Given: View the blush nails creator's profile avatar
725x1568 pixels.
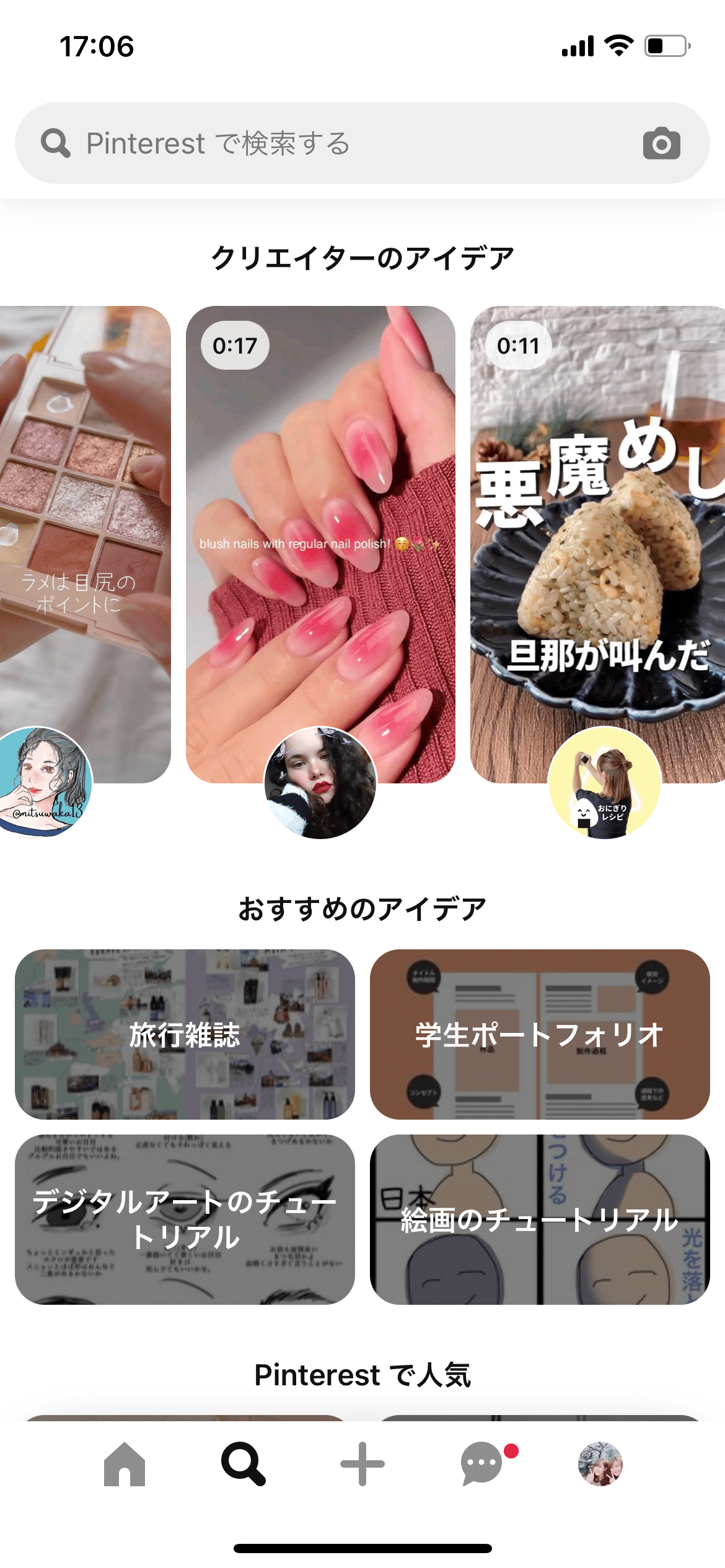Looking at the screenshot, I should point(320,783).
